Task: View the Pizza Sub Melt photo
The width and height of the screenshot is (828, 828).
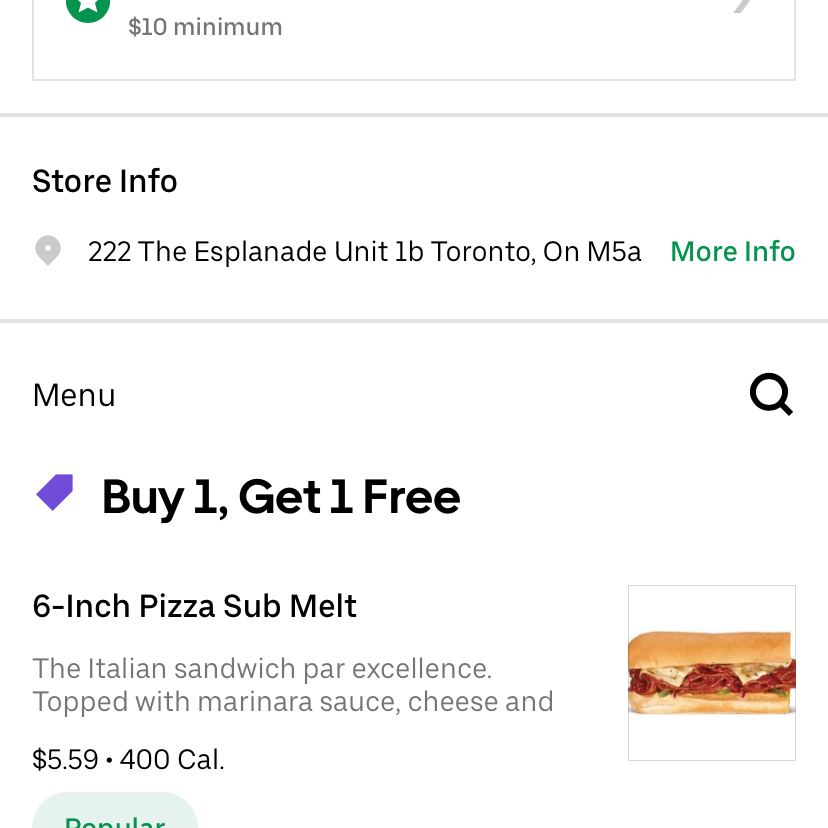Action: coord(711,672)
